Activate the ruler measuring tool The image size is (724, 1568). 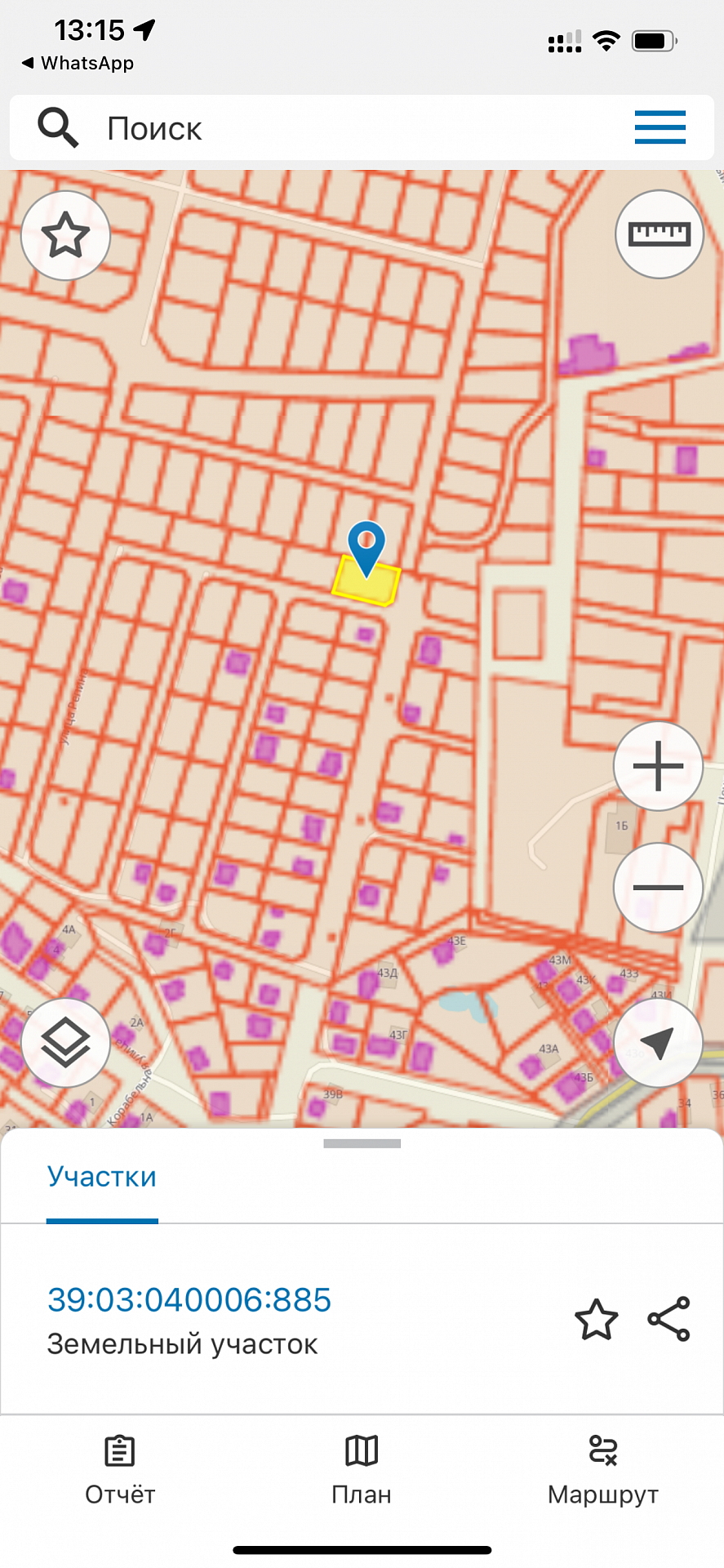click(x=659, y=234)
